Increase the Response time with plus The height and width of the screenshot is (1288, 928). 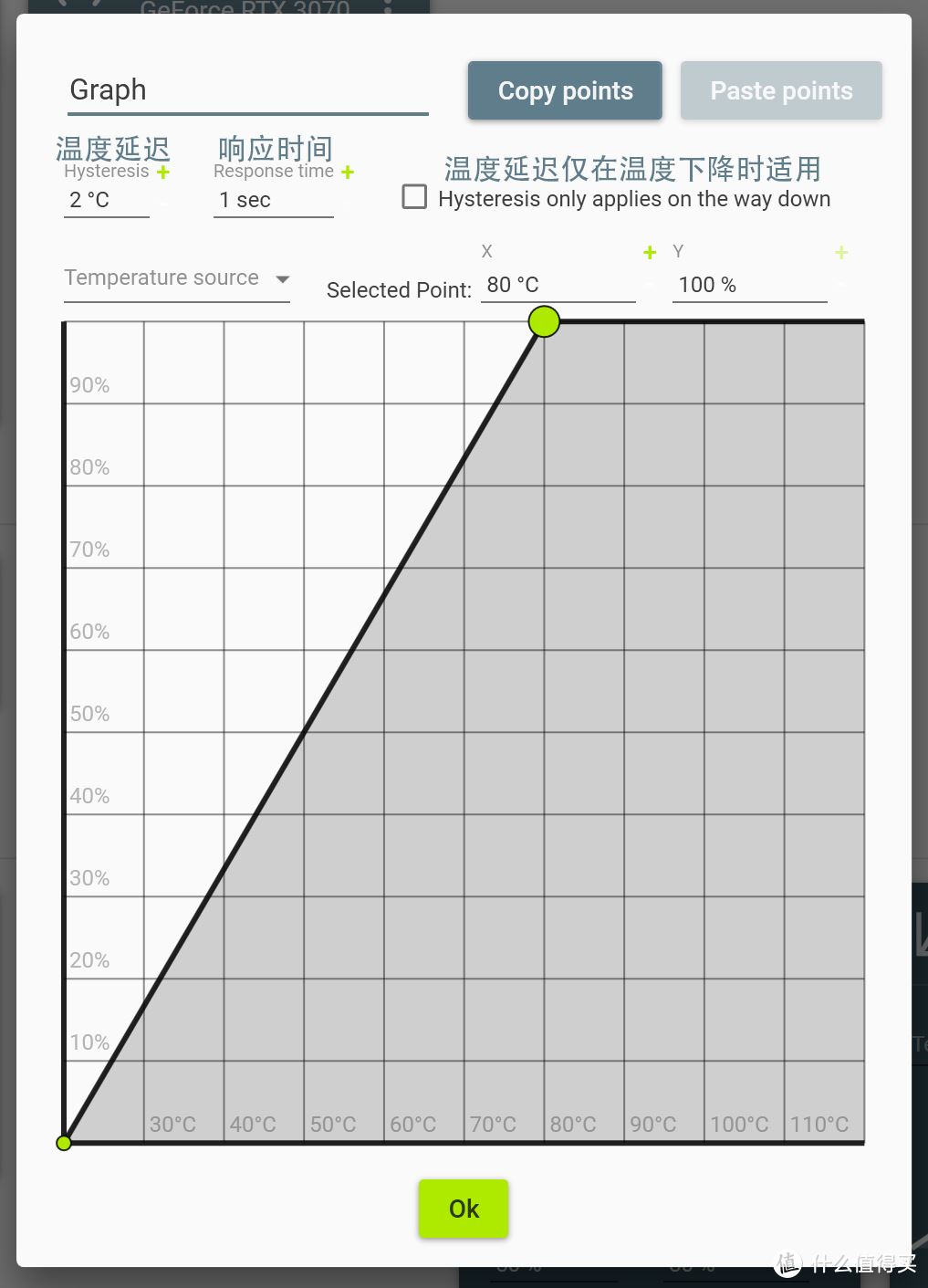point(348,172)
